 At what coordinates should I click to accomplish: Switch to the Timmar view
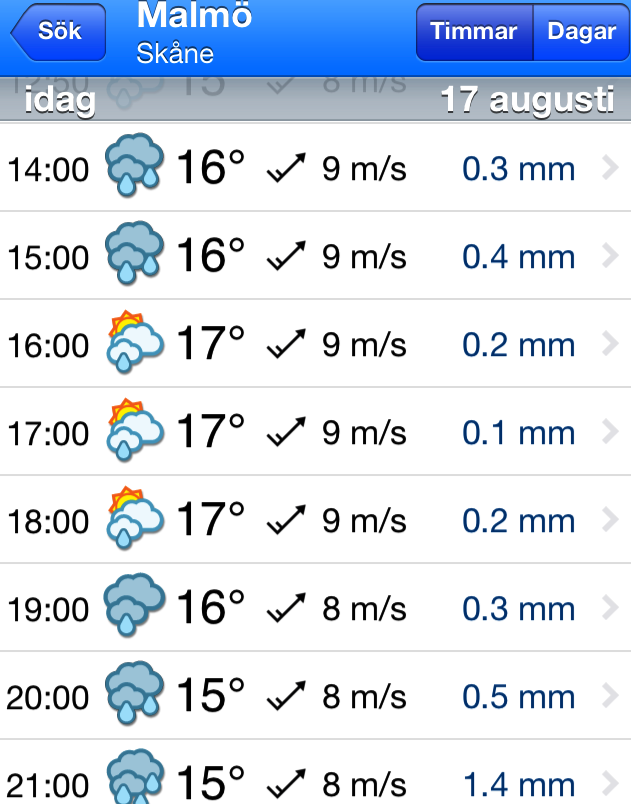pyautogui.click(x=474, y=31)
